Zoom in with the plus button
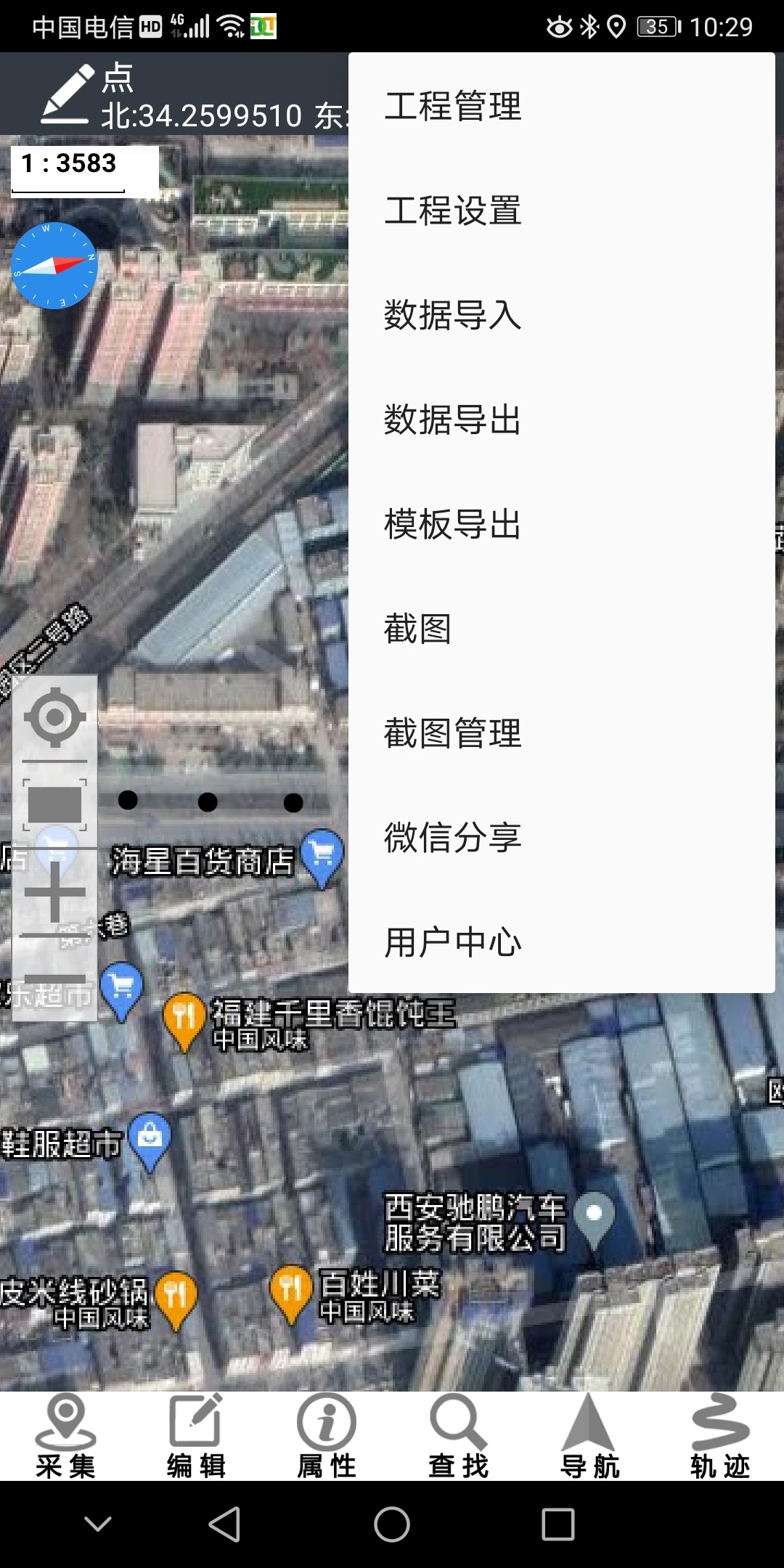 click(x=55, y=893)
